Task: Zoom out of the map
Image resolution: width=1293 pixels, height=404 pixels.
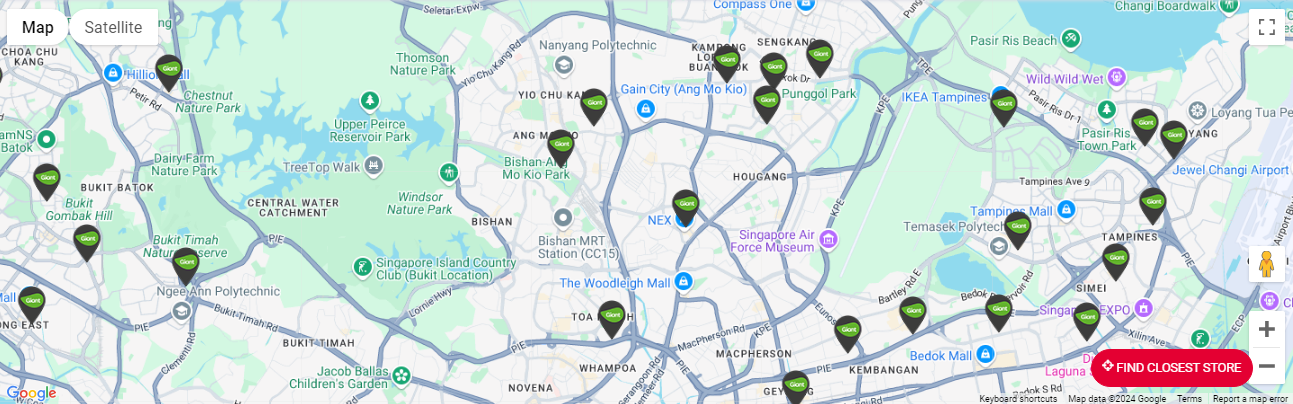Action: (1266, 366)
